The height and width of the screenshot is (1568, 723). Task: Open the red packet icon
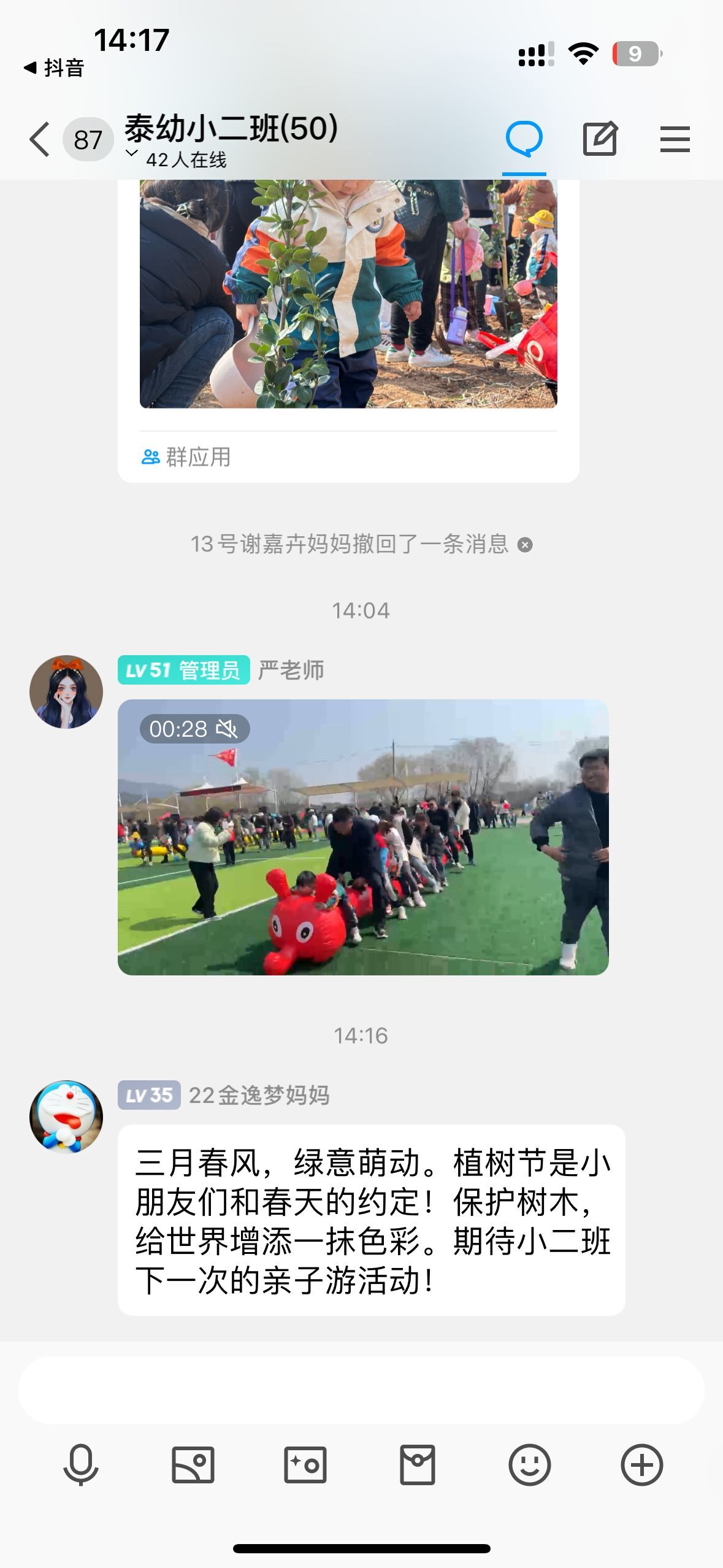418,1466
